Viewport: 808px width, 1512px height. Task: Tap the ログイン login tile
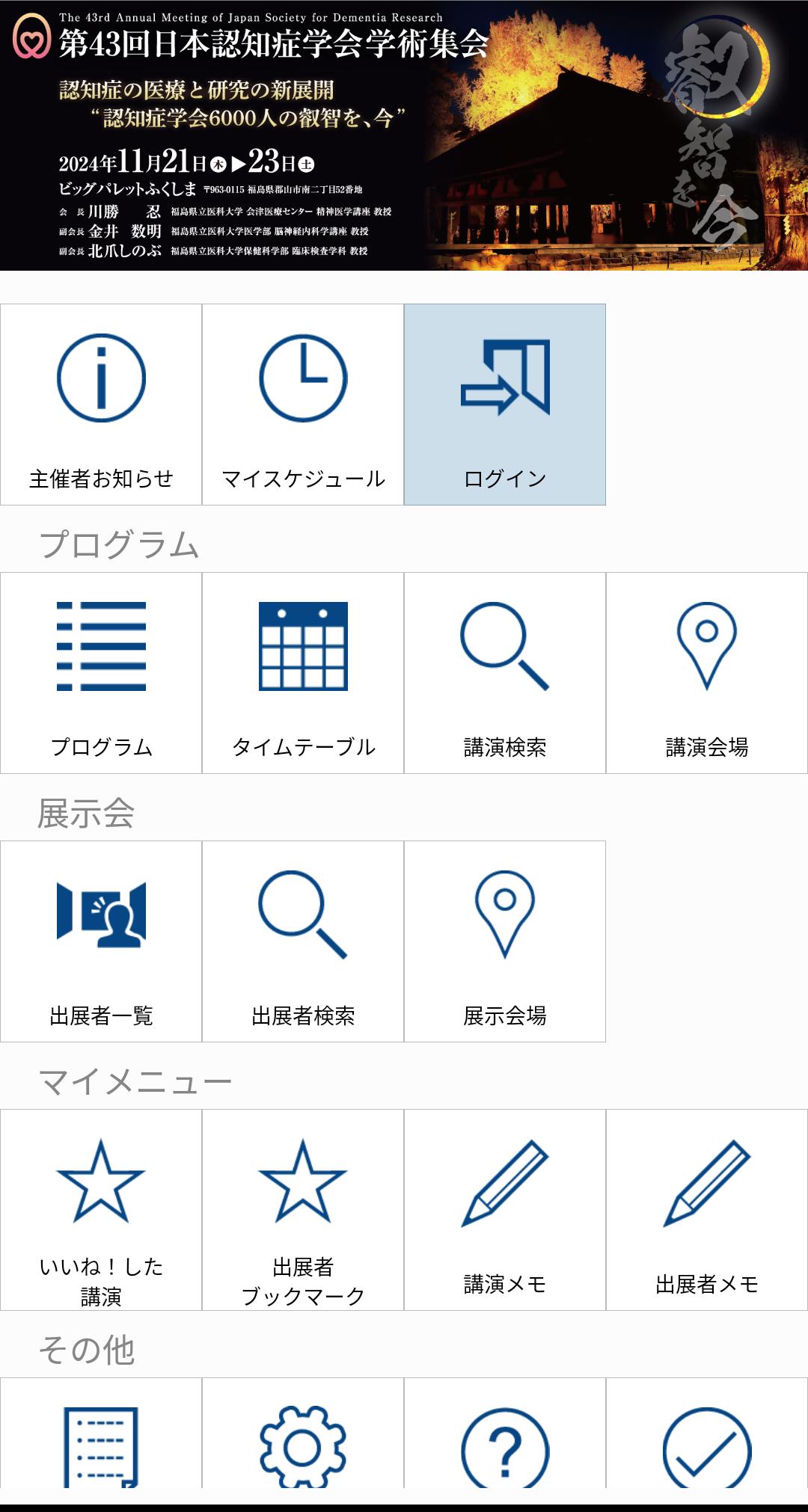point(505,405)
